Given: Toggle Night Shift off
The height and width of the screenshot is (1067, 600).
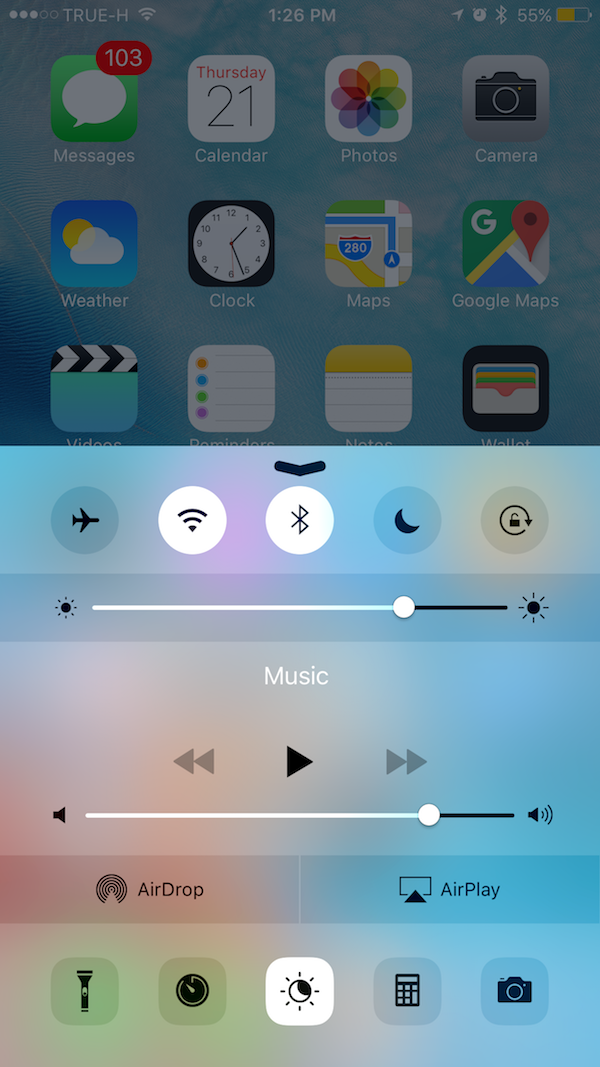Looking at the screenshot, I should [300, 991].
